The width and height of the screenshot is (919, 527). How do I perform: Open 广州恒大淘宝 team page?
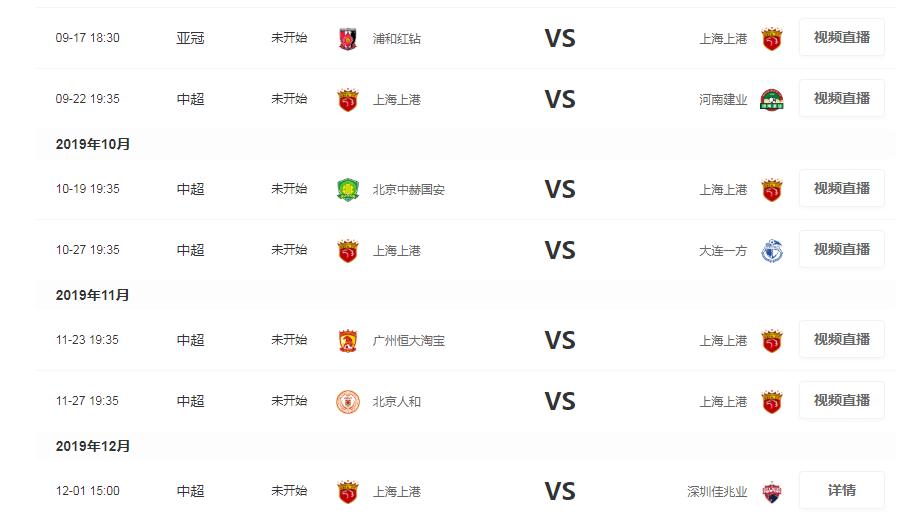point(408,341)
